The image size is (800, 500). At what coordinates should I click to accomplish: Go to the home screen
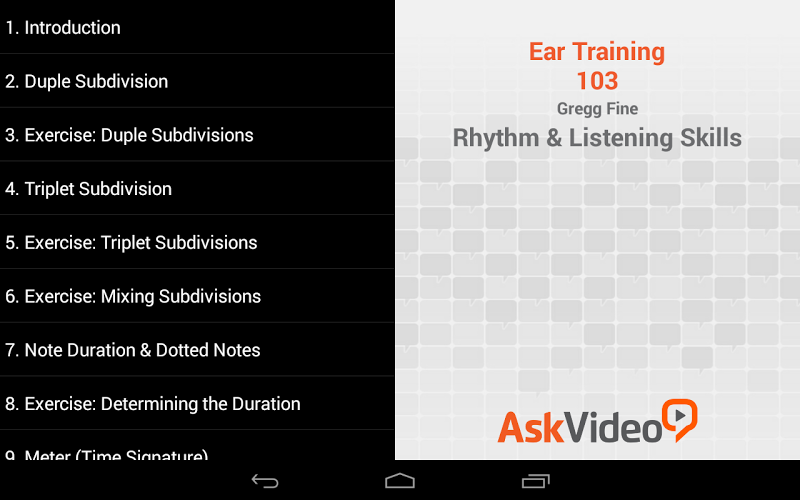[x=400, y=481]
